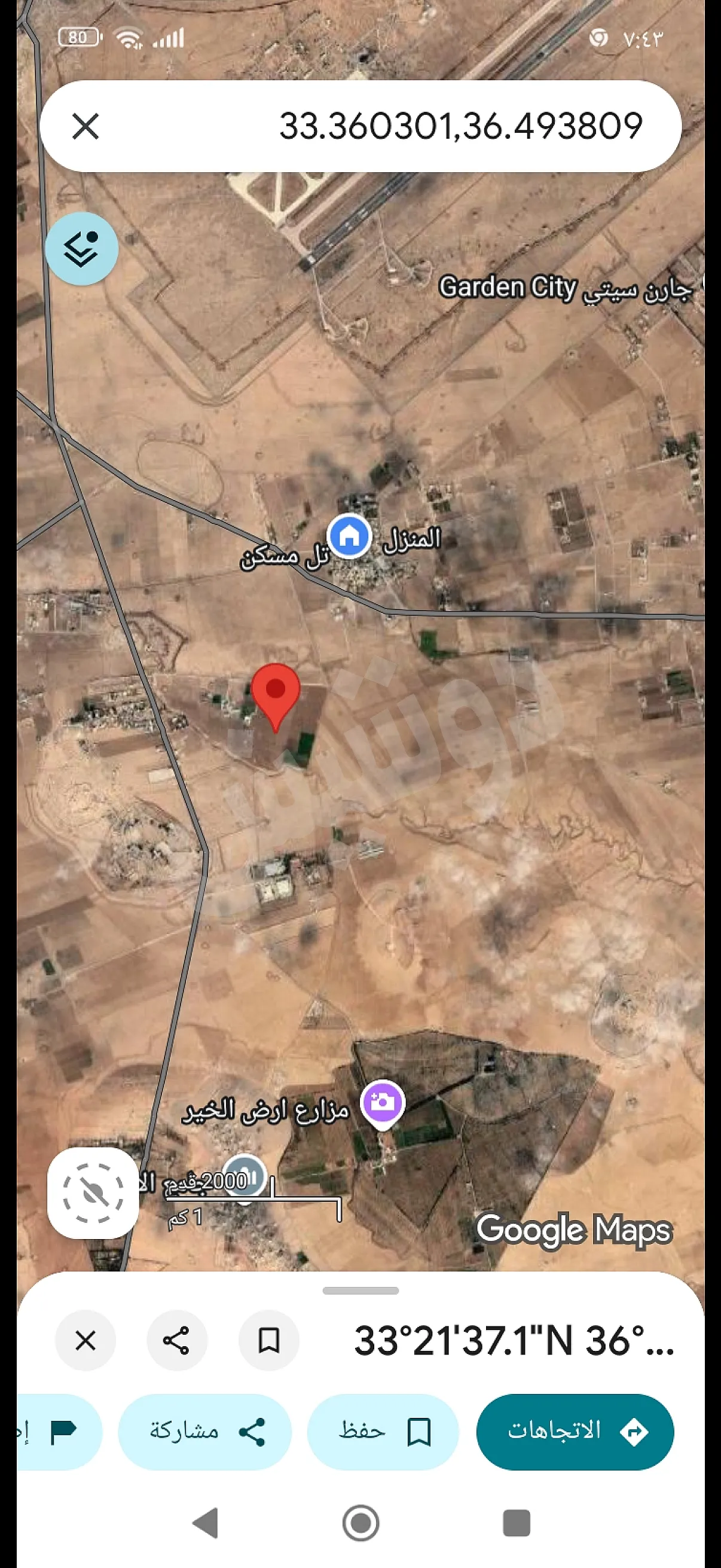This screenshot has height=1568, width=721.
Task: Tap the compass location button
Action: click(93, 1193)
